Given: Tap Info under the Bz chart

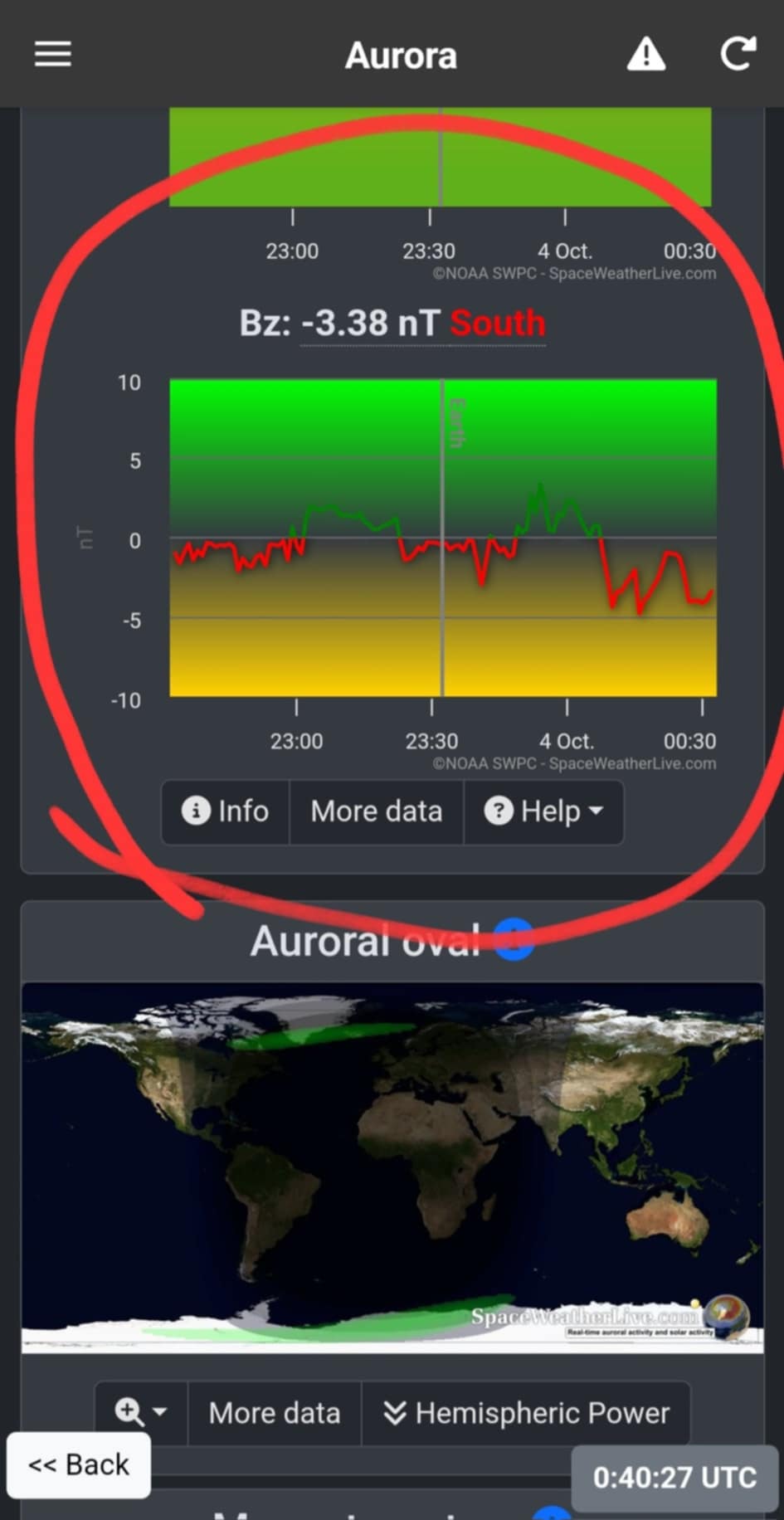Looking at the screenshot, I should (x=226, y=811).
